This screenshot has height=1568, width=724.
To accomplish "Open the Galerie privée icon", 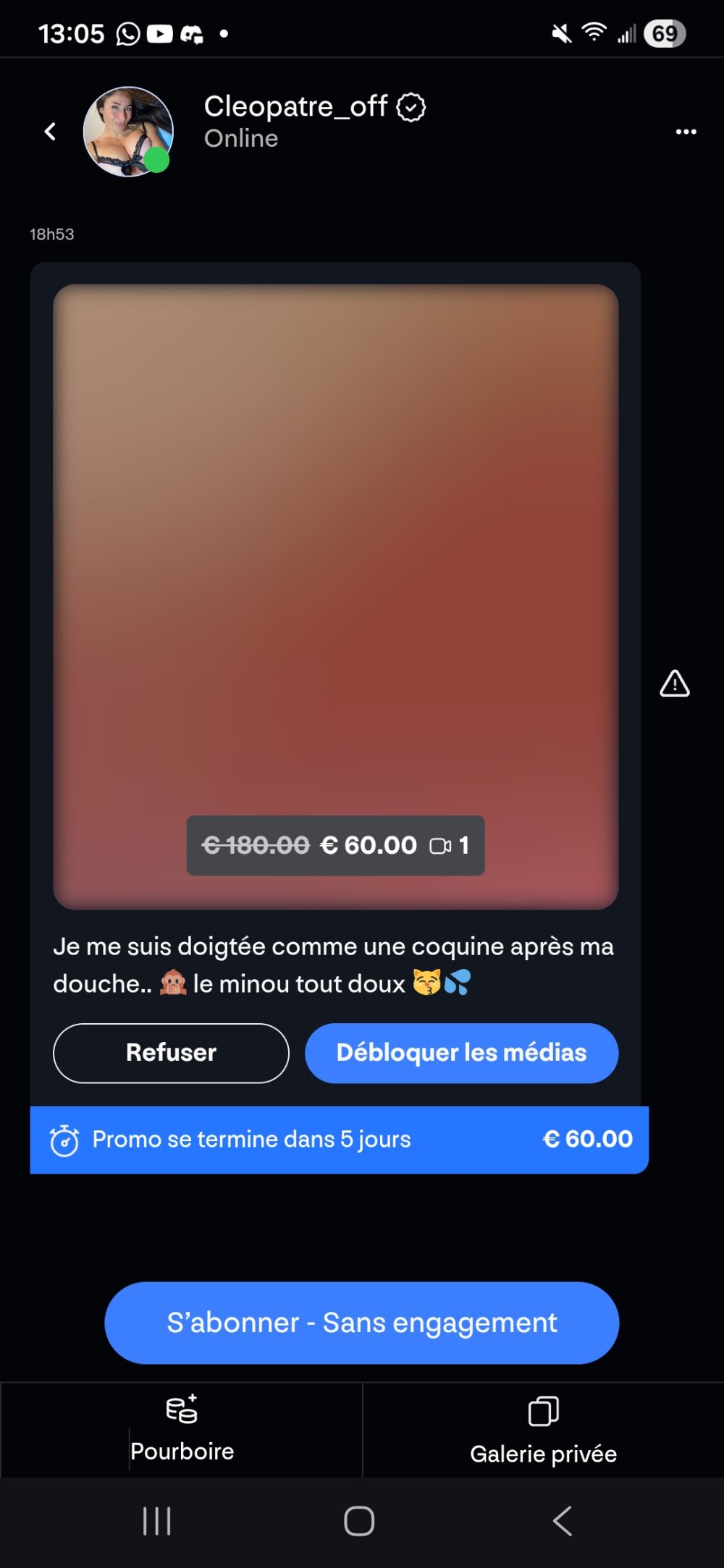I will click(x=543, y=1411).
